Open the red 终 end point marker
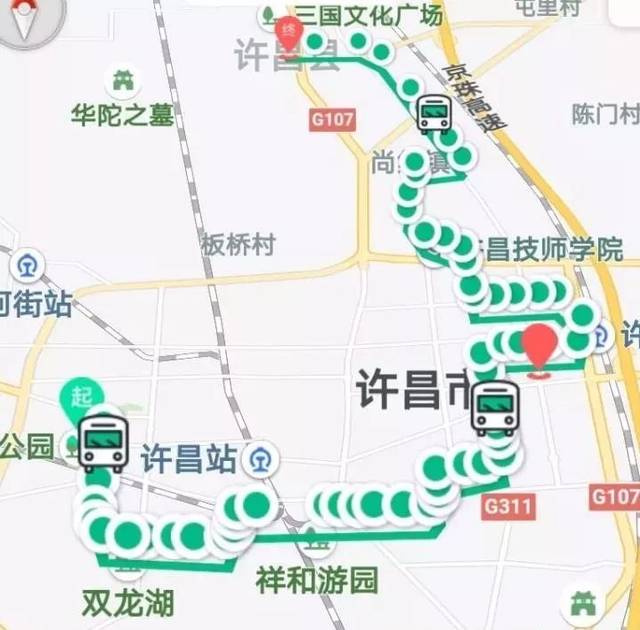This screenshot has height=630, width=640. [x=289, y=33]
